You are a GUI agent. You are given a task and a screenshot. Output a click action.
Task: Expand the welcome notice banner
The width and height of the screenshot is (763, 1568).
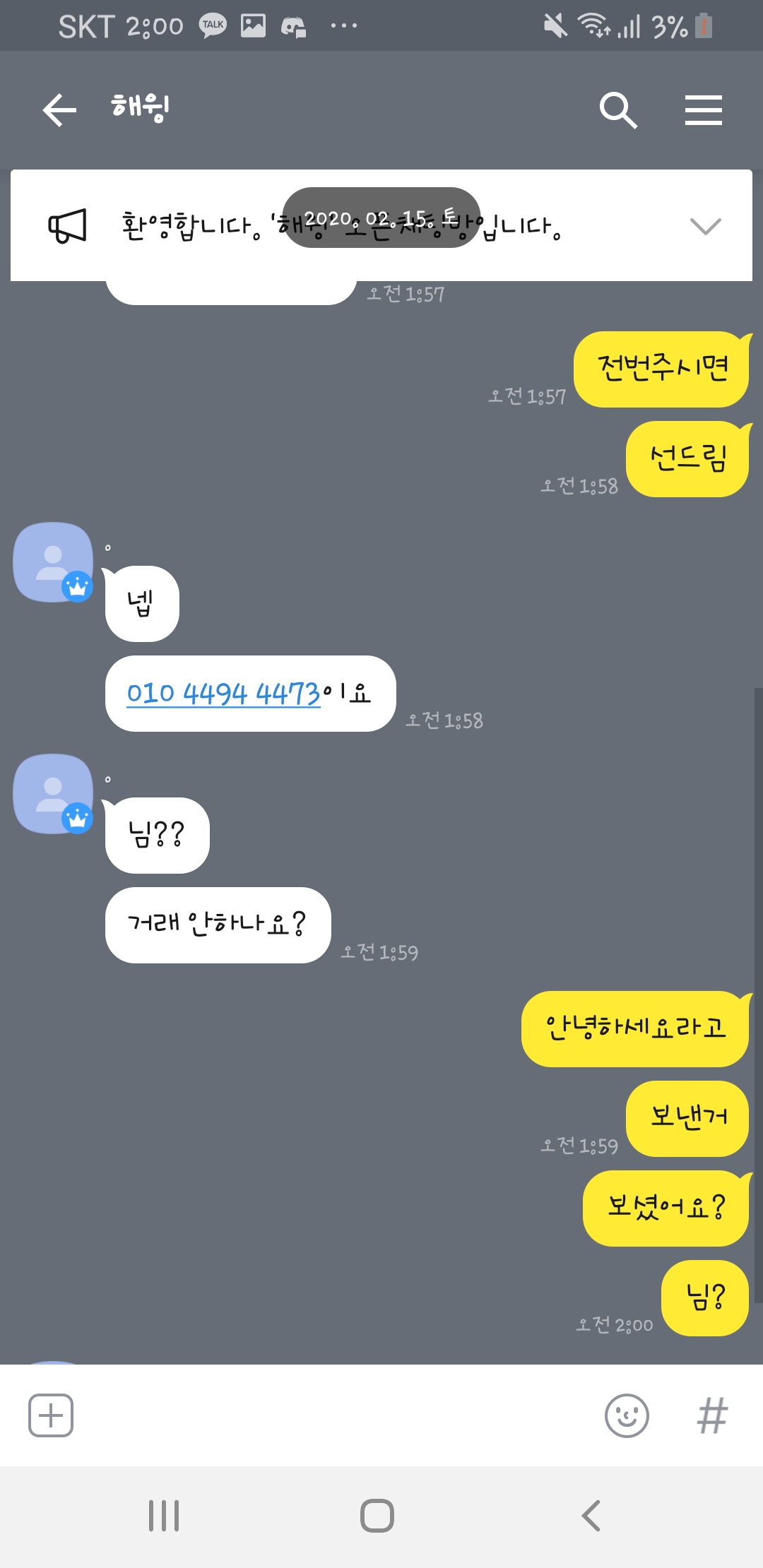pyautogui.click(x=704, y=226)
